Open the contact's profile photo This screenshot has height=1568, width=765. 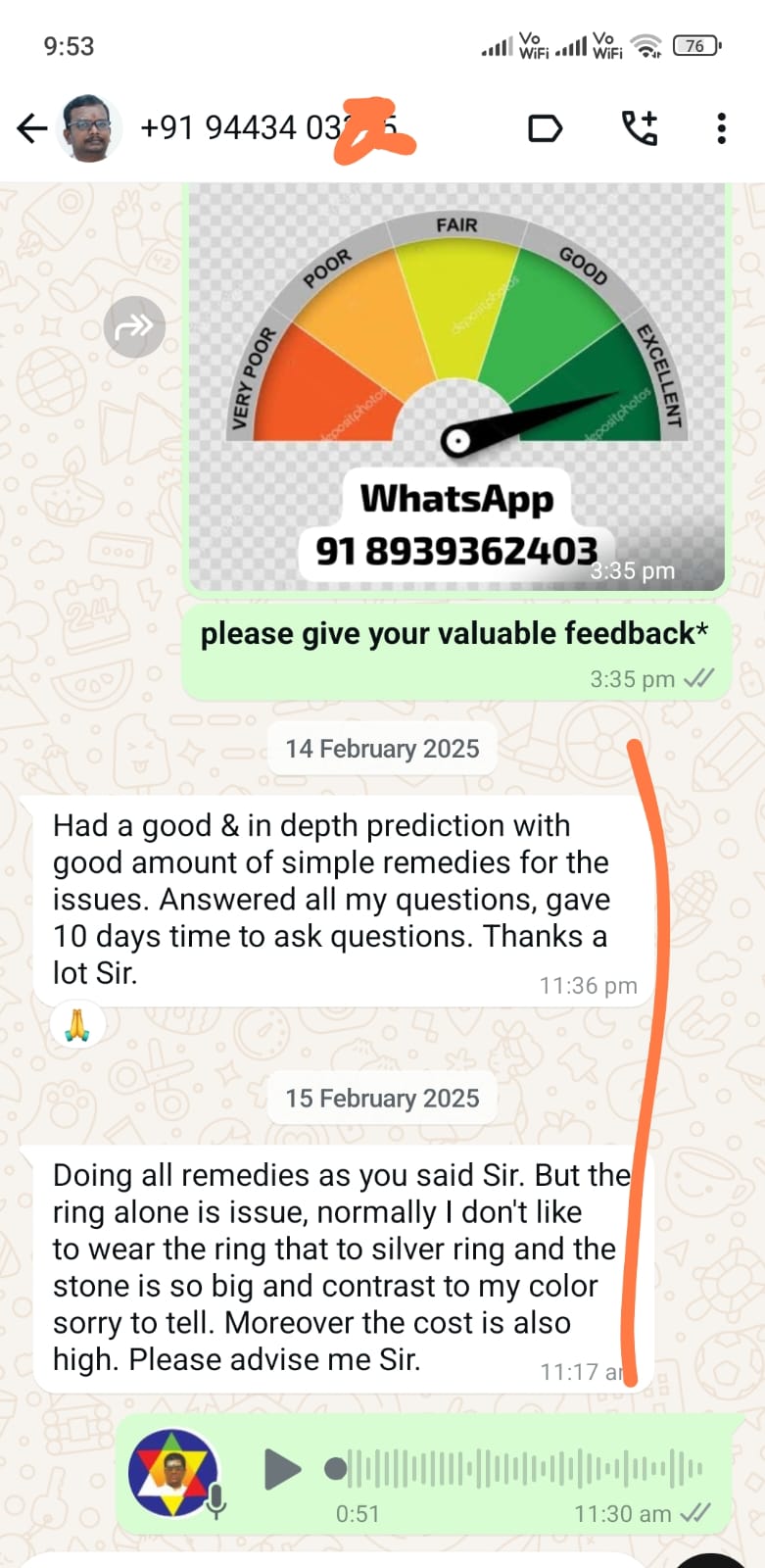click(x=90, y=128)
